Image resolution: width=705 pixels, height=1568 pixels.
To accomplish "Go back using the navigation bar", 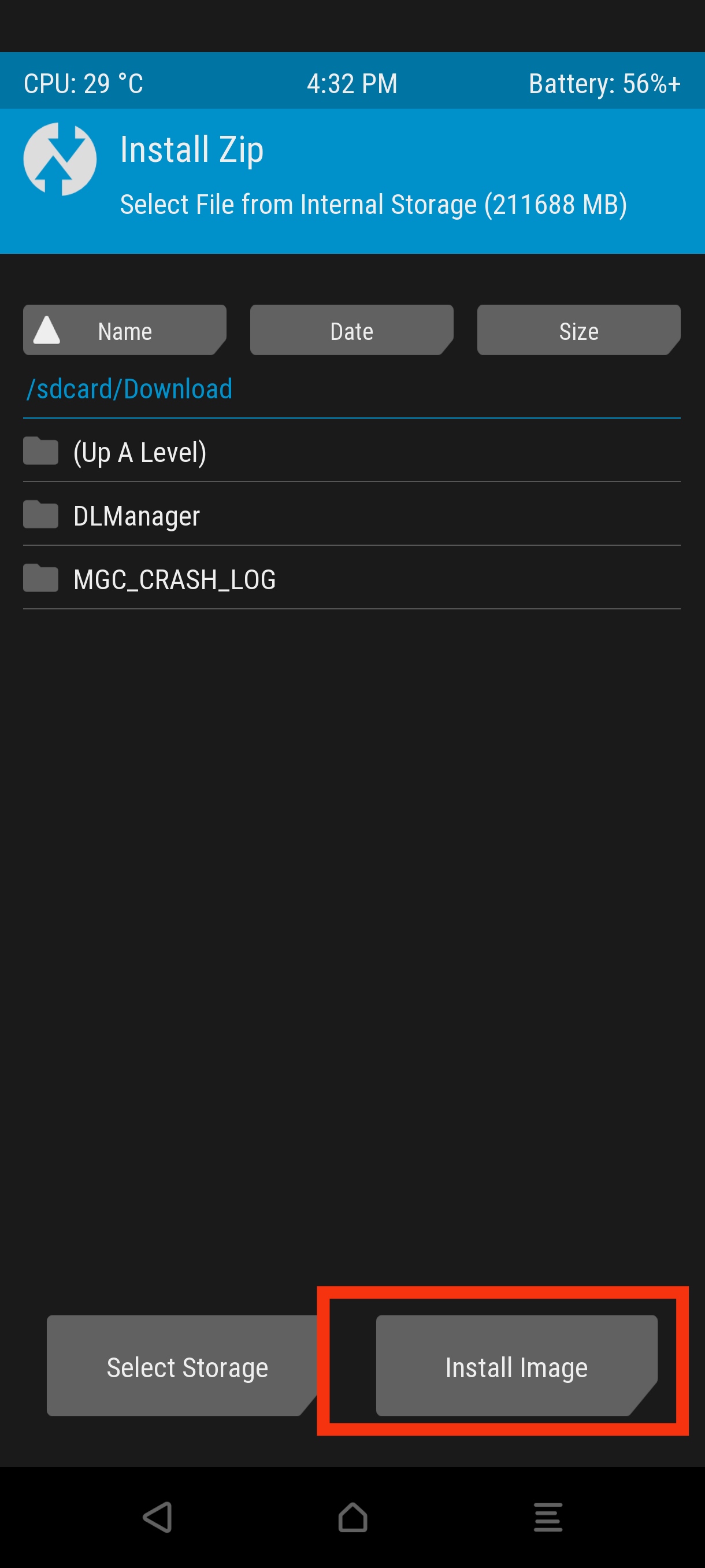I will [x=158, y=1517].
